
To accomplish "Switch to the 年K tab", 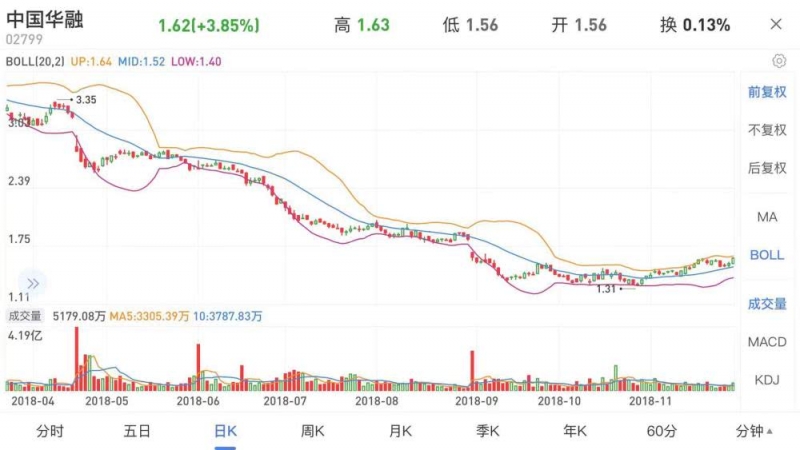I will click(575, 431).
